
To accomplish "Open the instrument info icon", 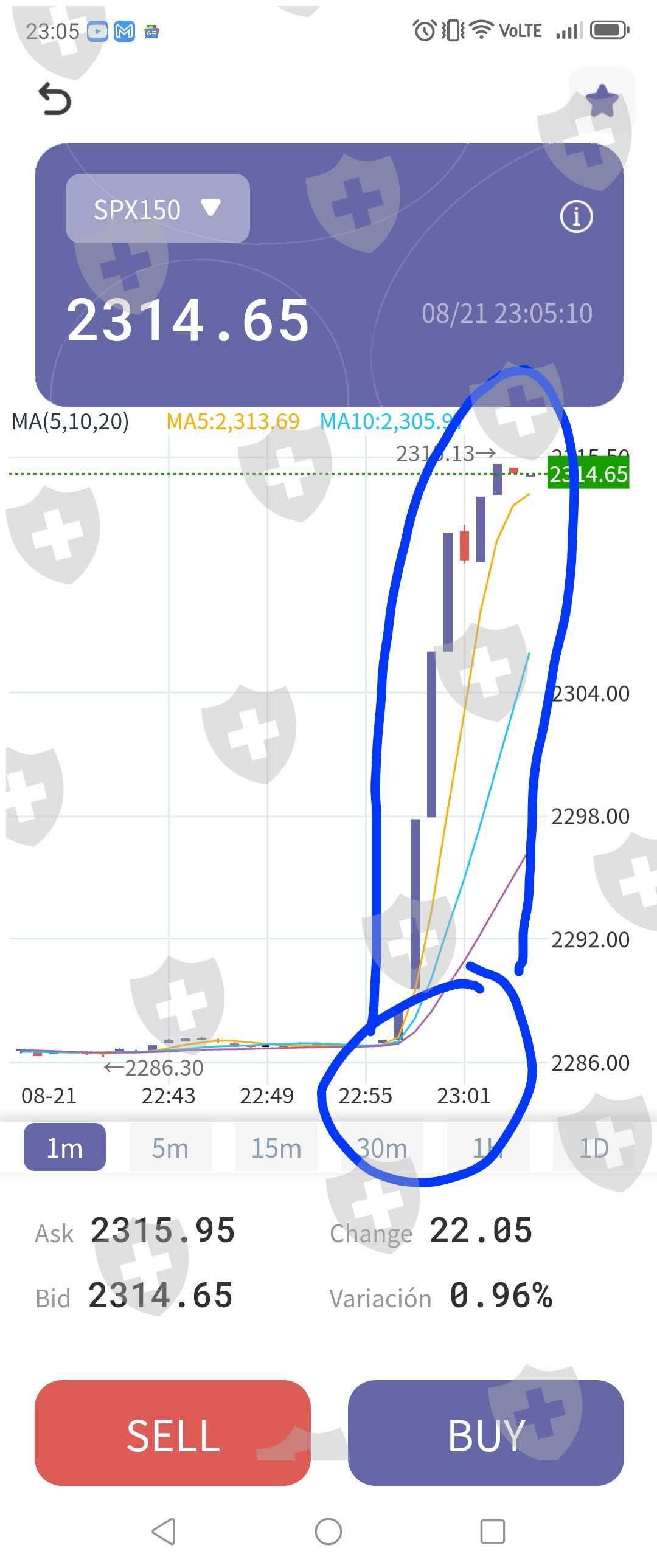I will coord(576,216).
